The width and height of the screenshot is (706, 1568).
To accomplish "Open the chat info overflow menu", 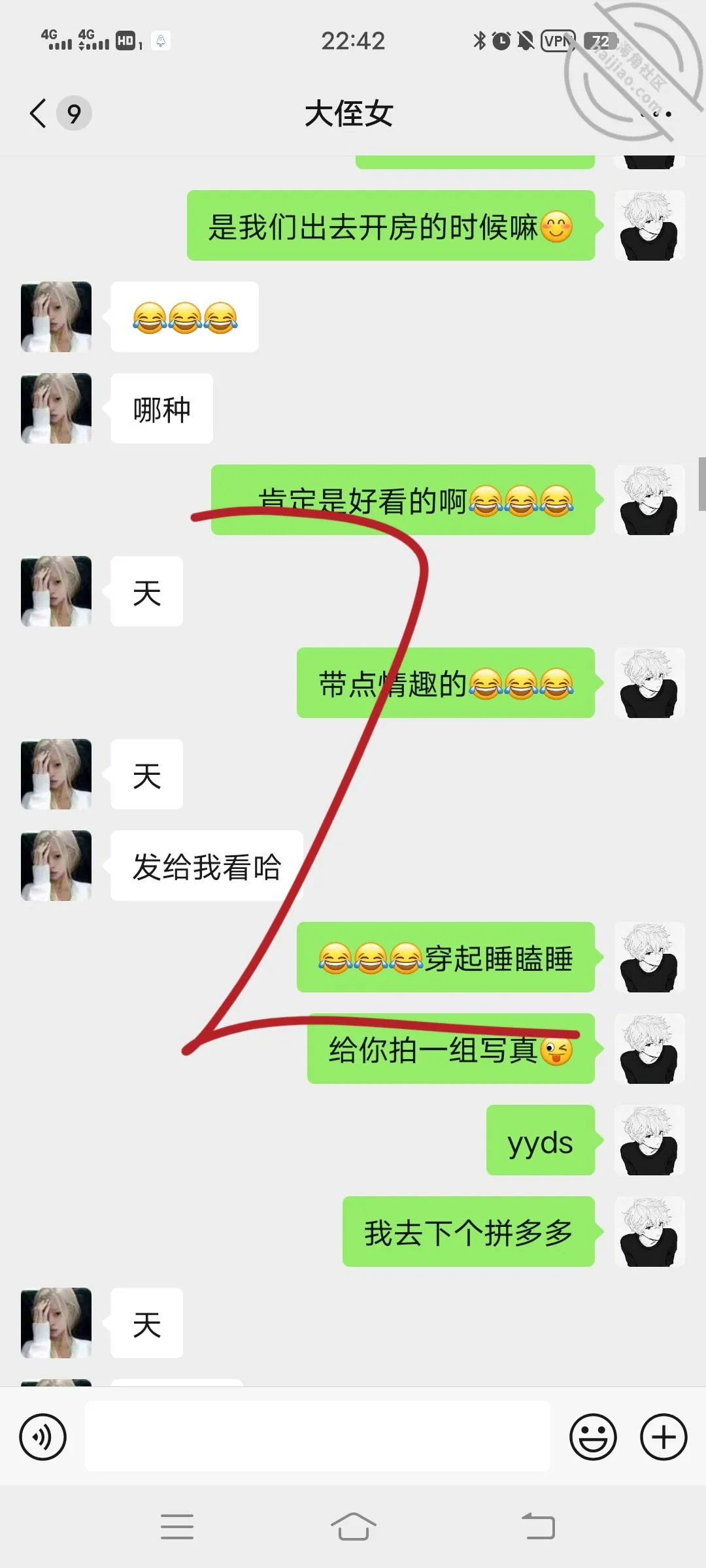I will pyautogui.click(x=655, y=114).
